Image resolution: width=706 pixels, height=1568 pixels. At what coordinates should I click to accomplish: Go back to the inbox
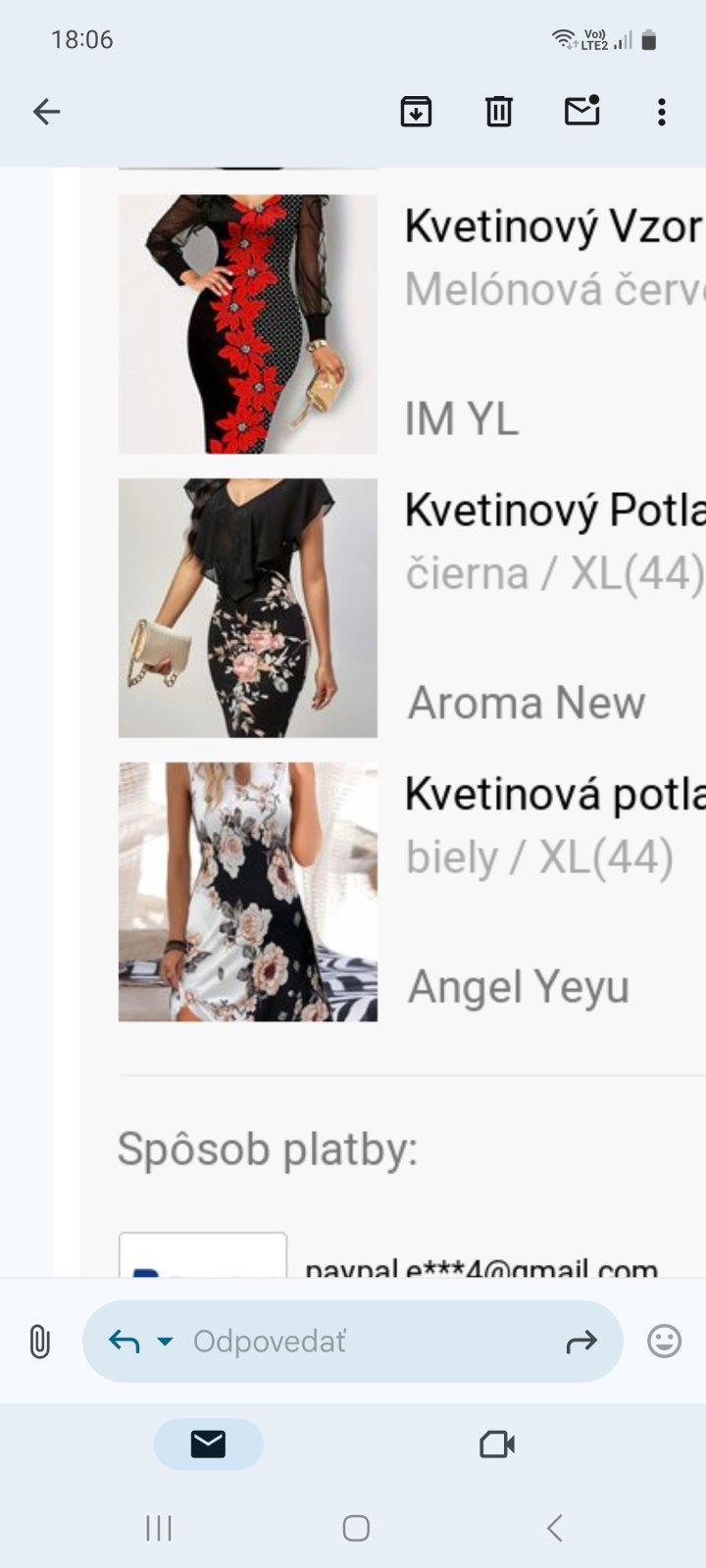click(47, 112)
